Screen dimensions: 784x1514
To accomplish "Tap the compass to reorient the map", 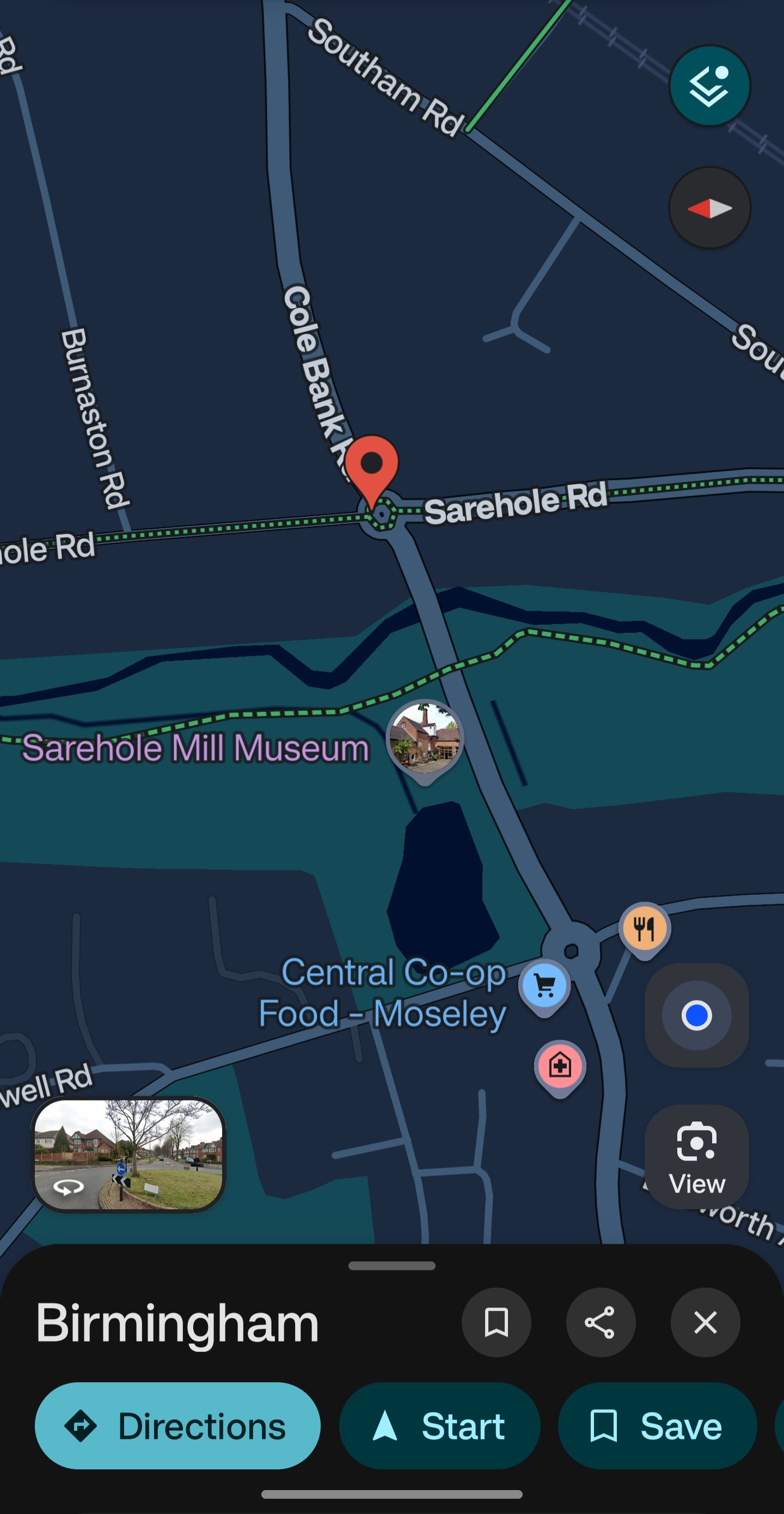I will 709,207.
